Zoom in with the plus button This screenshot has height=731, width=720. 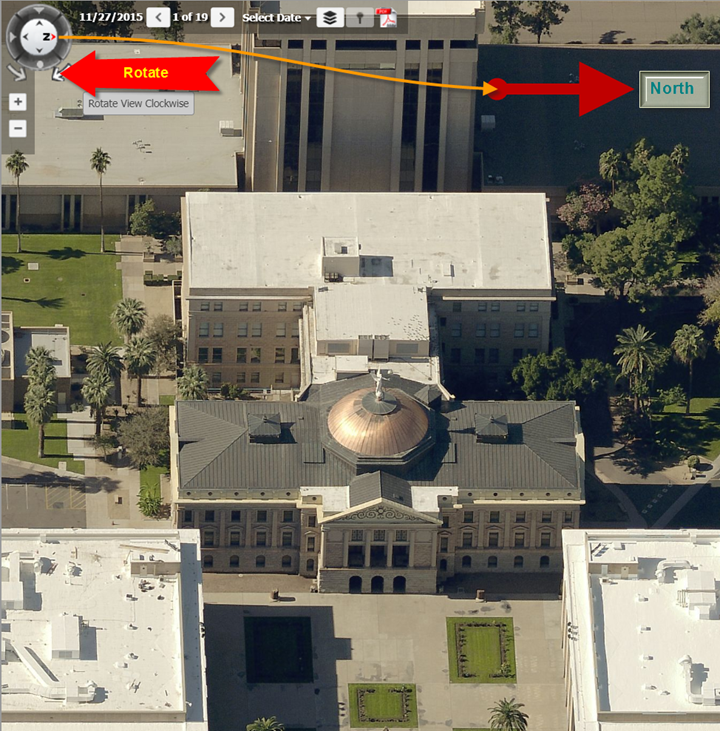(x=17, y=102)
